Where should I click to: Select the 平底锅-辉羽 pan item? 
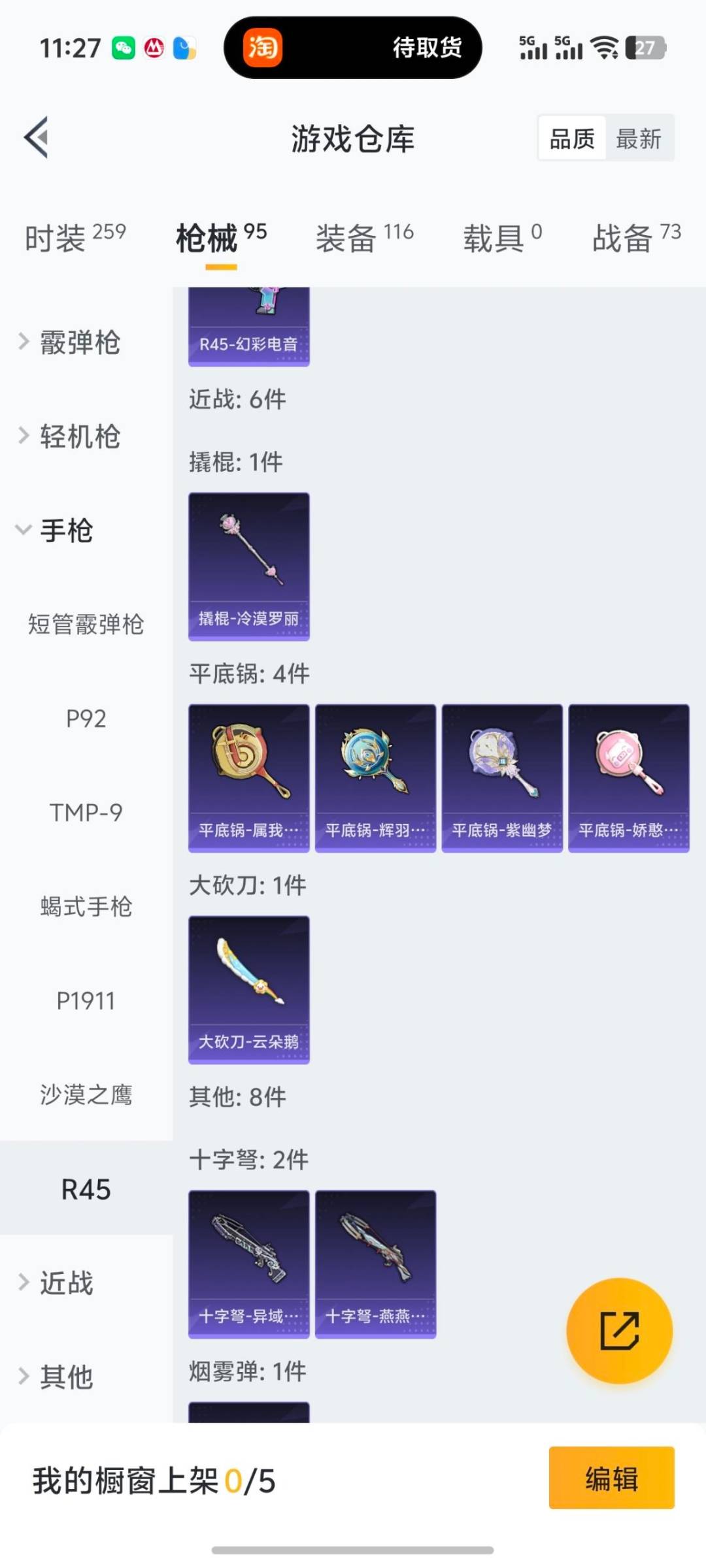375,777
